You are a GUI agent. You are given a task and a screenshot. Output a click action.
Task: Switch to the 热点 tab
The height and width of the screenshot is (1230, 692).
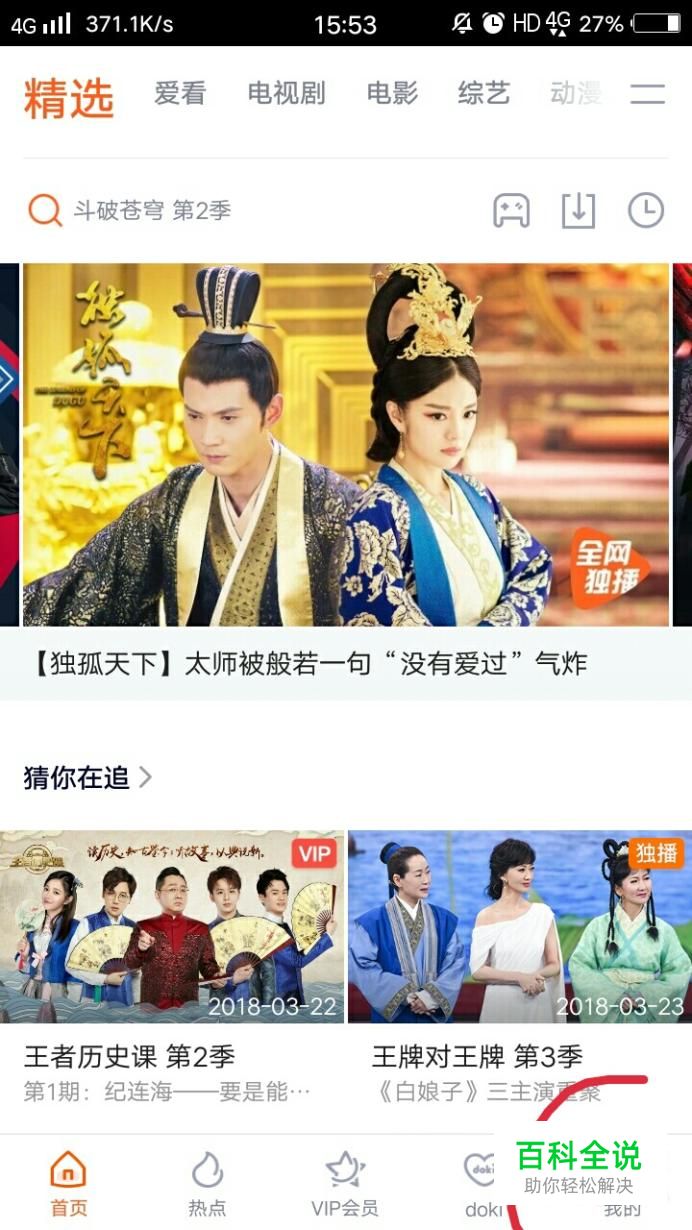[x=207, y=1183]
